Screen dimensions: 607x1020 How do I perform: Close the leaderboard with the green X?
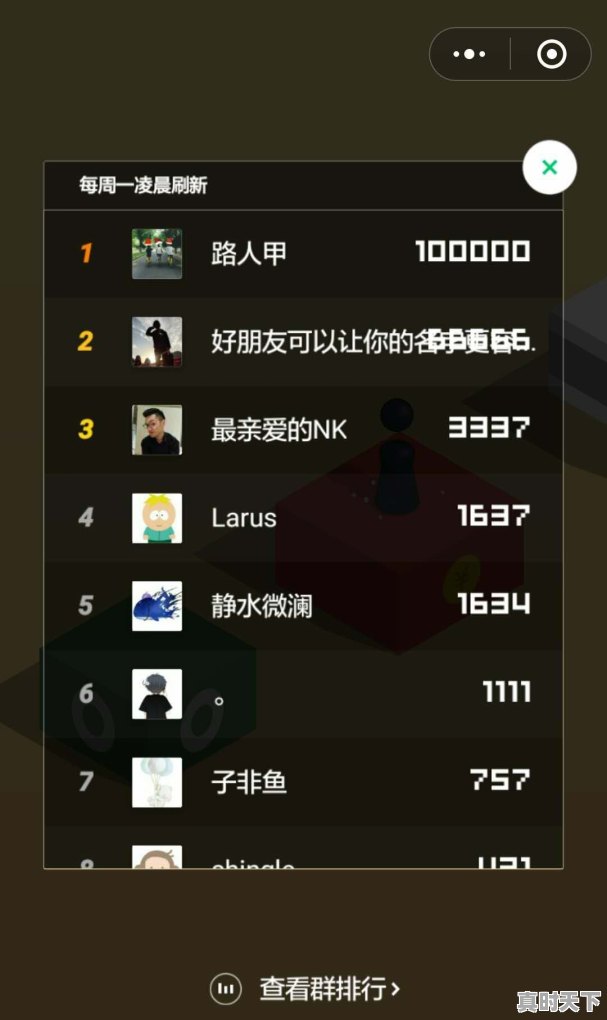pyautogui.click(x=549, y=168)
